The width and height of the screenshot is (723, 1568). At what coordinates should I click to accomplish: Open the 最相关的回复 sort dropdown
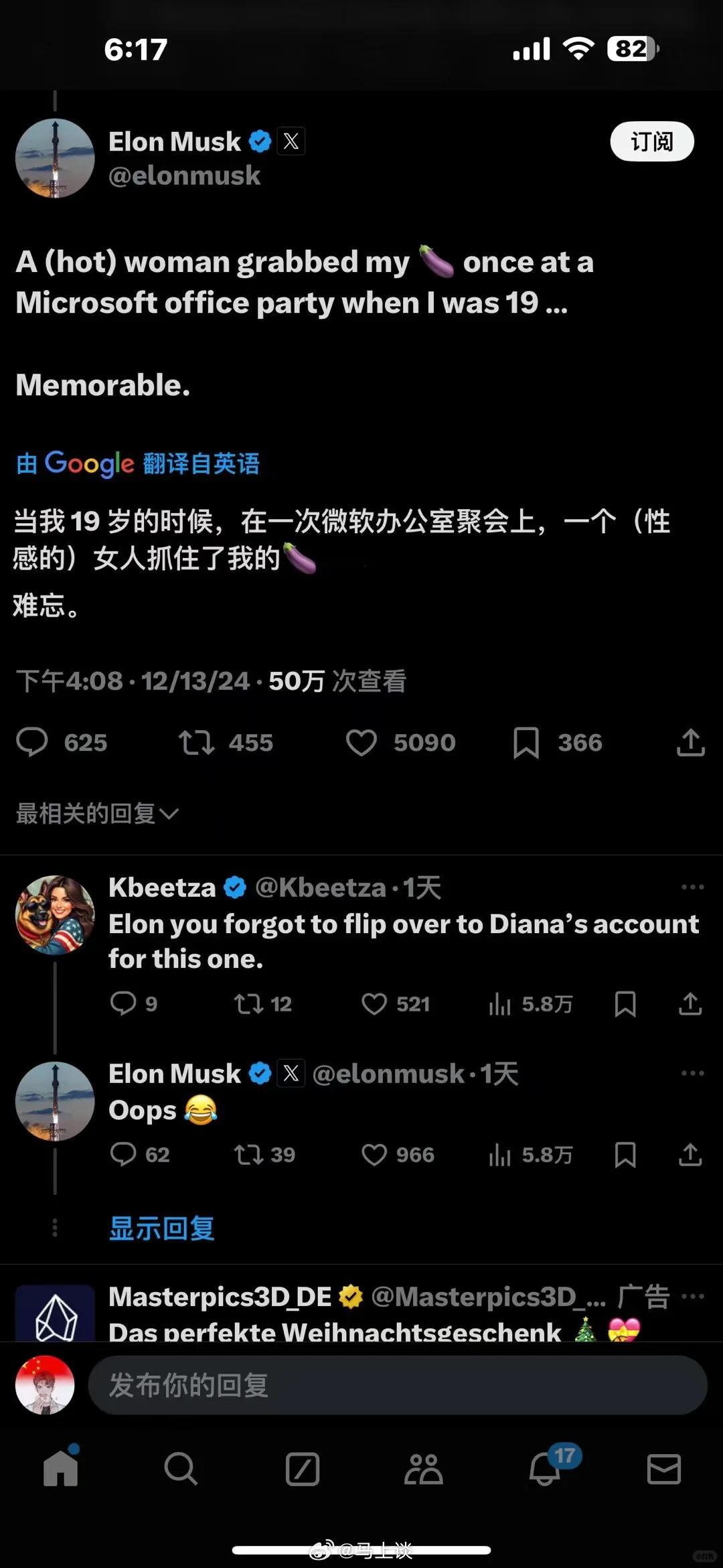(x=96, y=813)
